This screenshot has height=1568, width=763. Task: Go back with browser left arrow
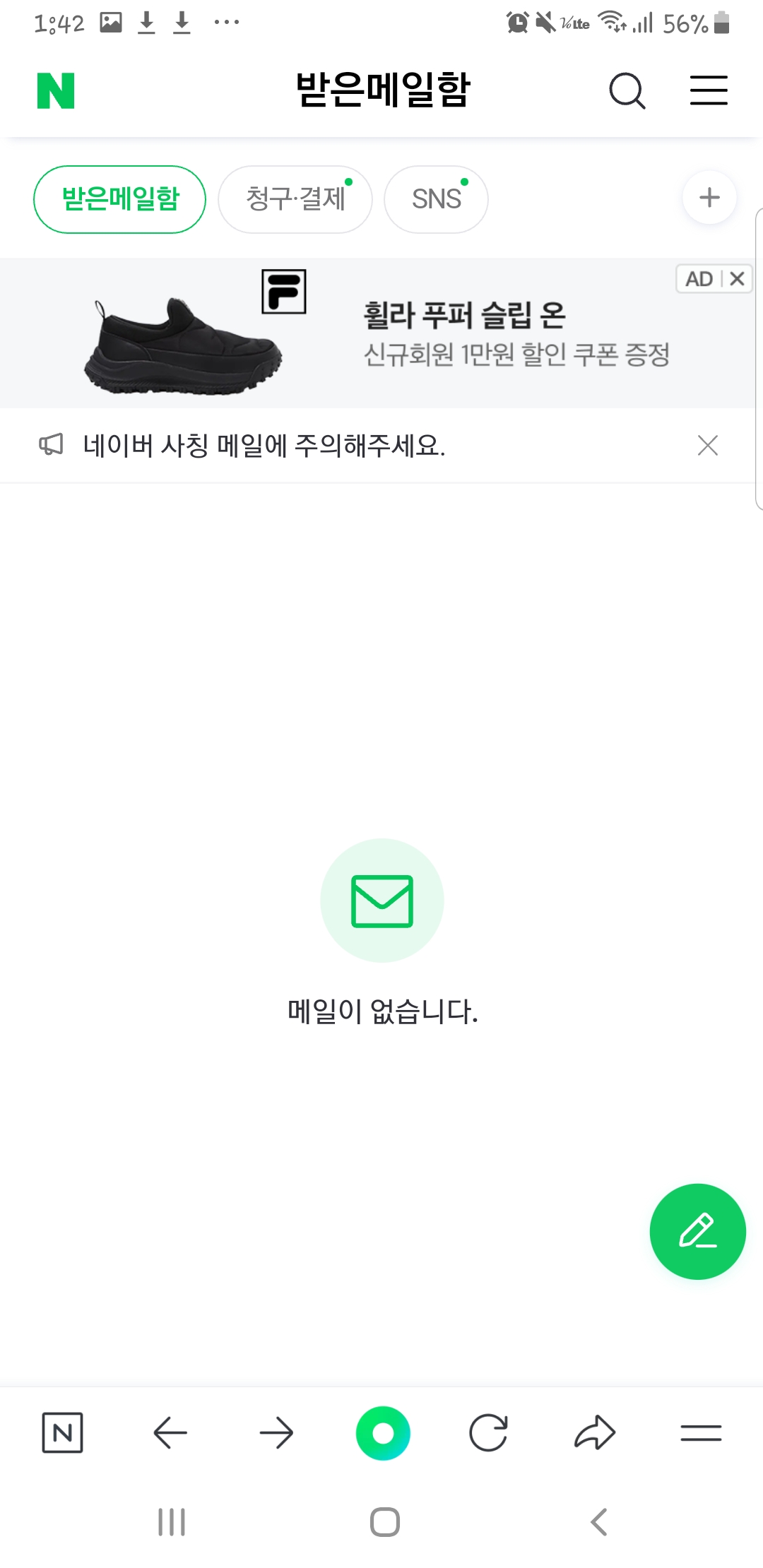pyautogui.click(x=170, y=1432)
